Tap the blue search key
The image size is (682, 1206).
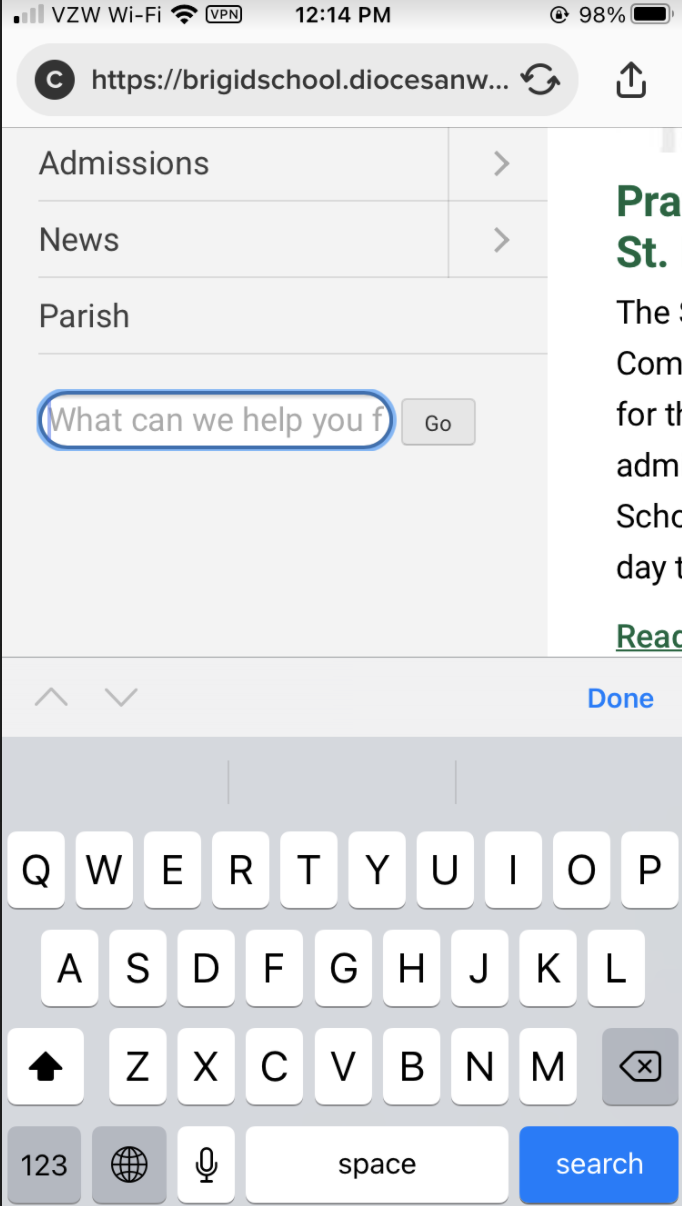click(x=599, y=1164)
